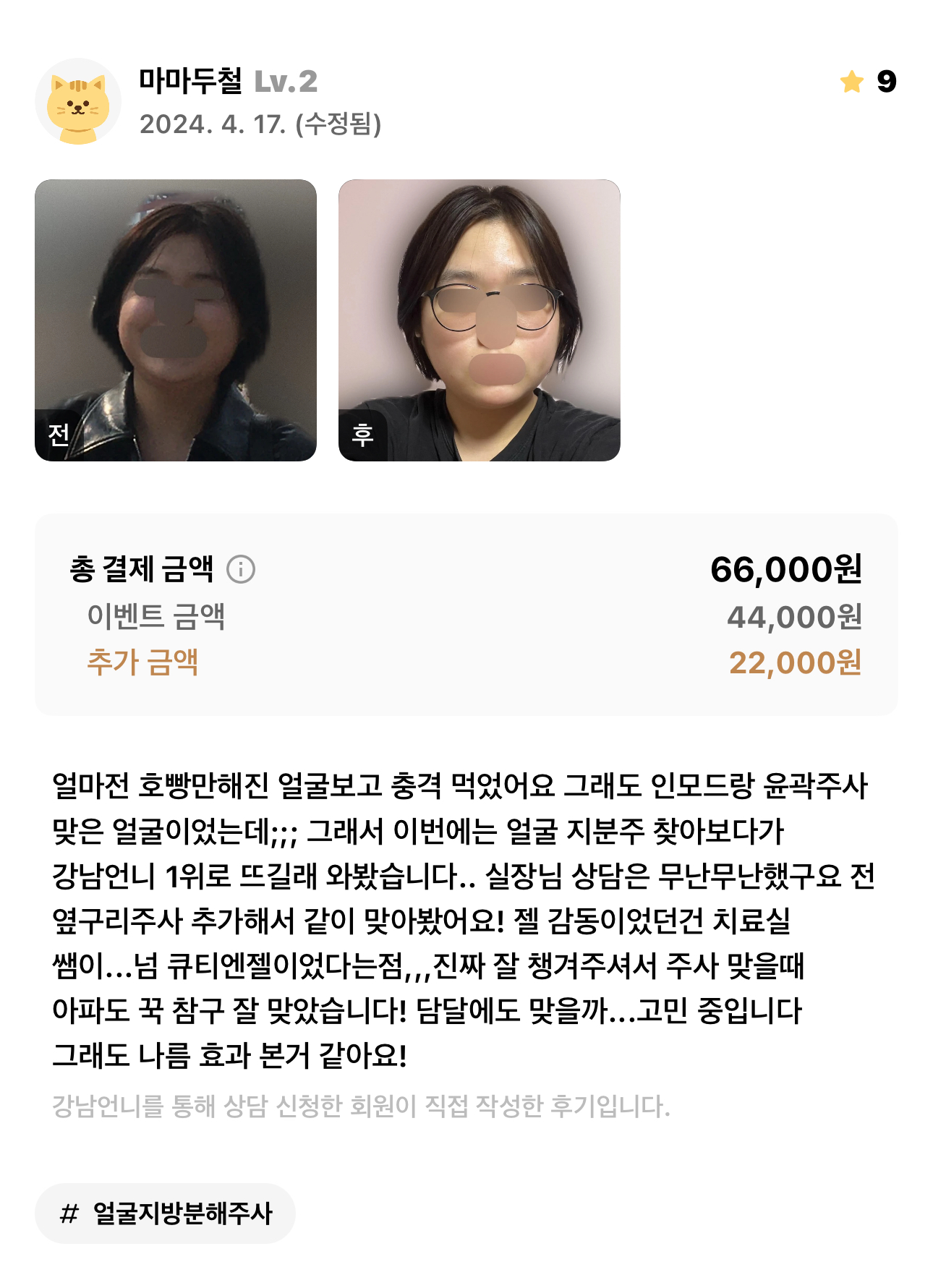Open the 후 (after) photo
Screen dimensions: 933x1288
(x=479, y=320)
